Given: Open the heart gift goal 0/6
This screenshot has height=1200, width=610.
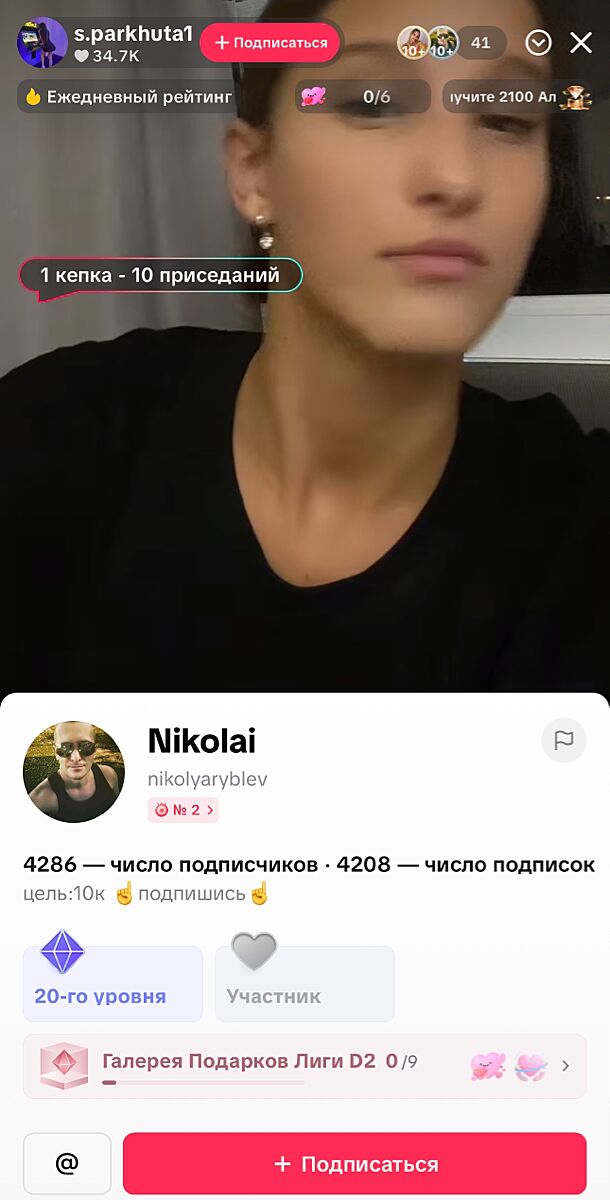Looking at the screenshot, I should [363, 97].
